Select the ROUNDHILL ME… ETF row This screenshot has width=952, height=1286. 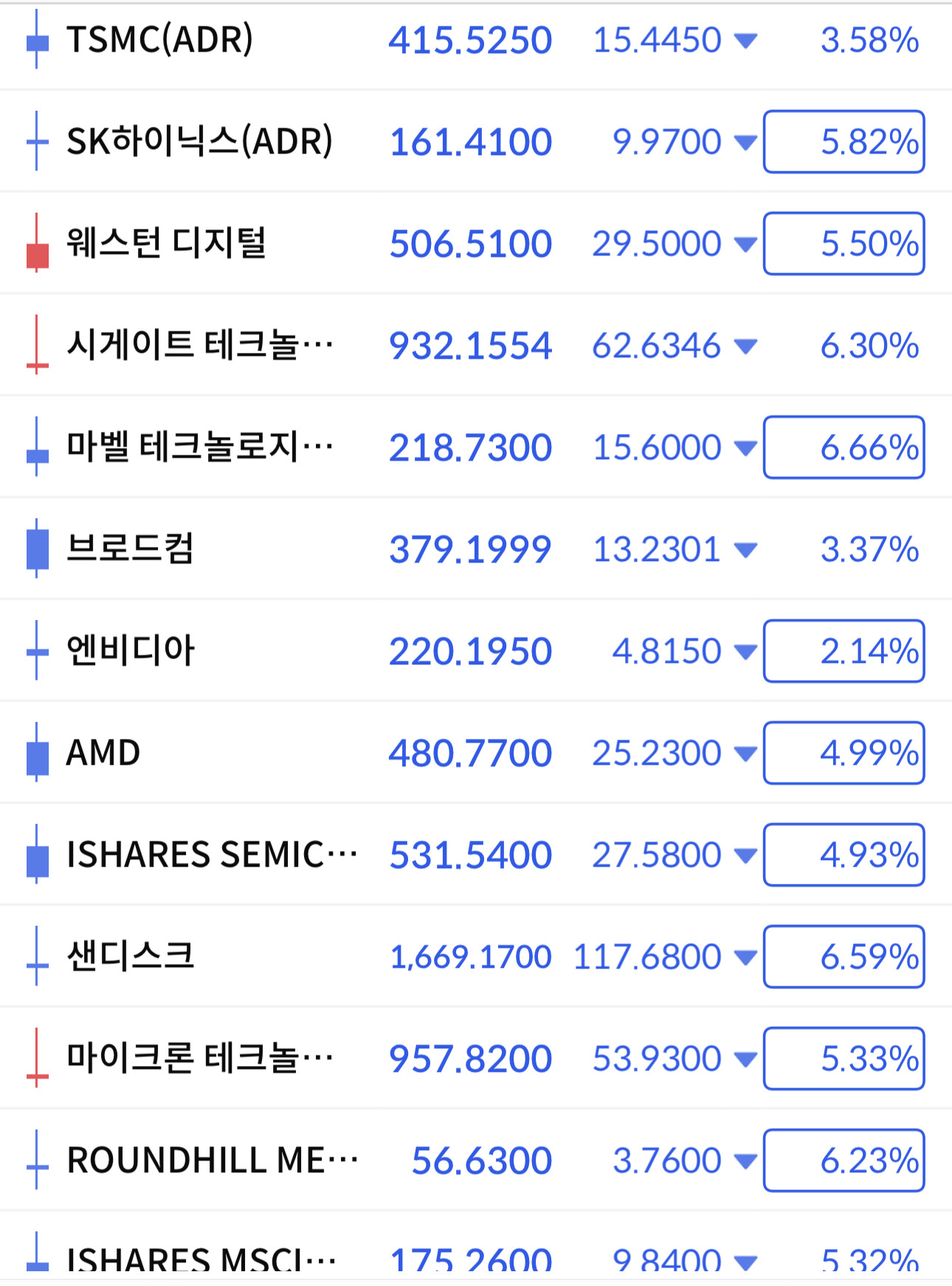tap(476, 1160)
